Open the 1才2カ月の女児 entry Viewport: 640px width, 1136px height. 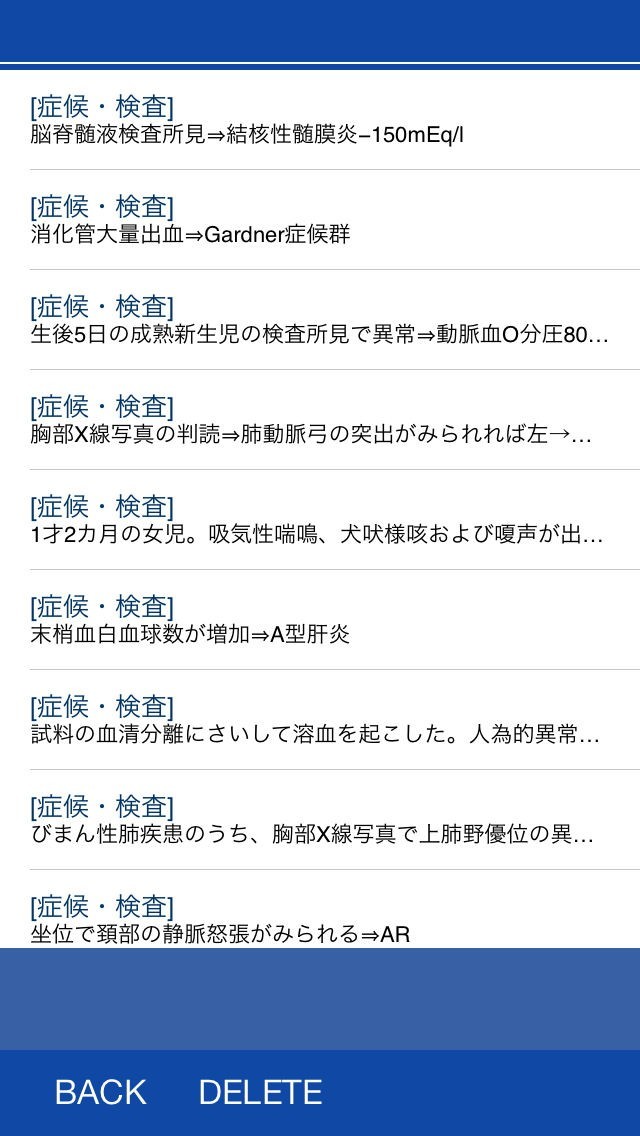click(320, 520)
